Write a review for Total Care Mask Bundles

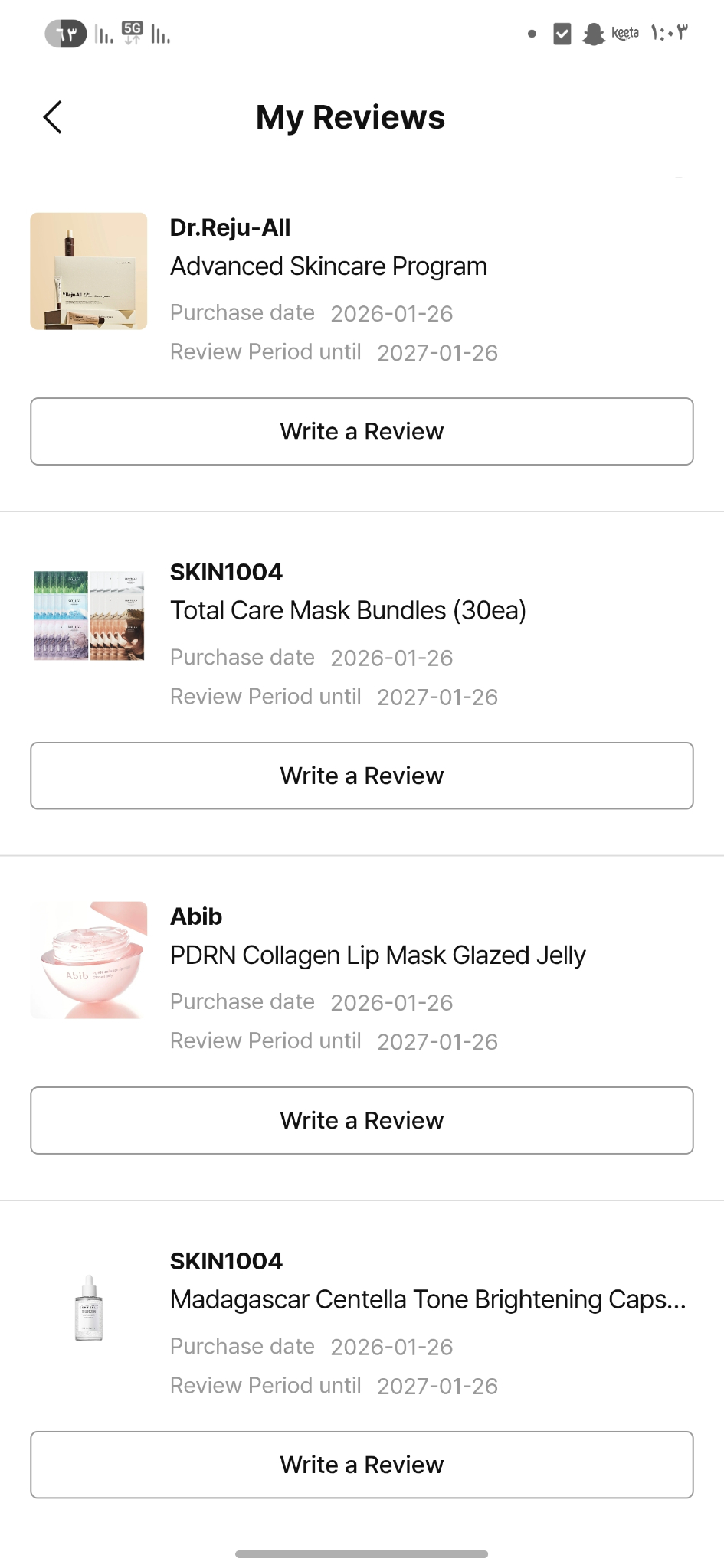tap(362, 776)
